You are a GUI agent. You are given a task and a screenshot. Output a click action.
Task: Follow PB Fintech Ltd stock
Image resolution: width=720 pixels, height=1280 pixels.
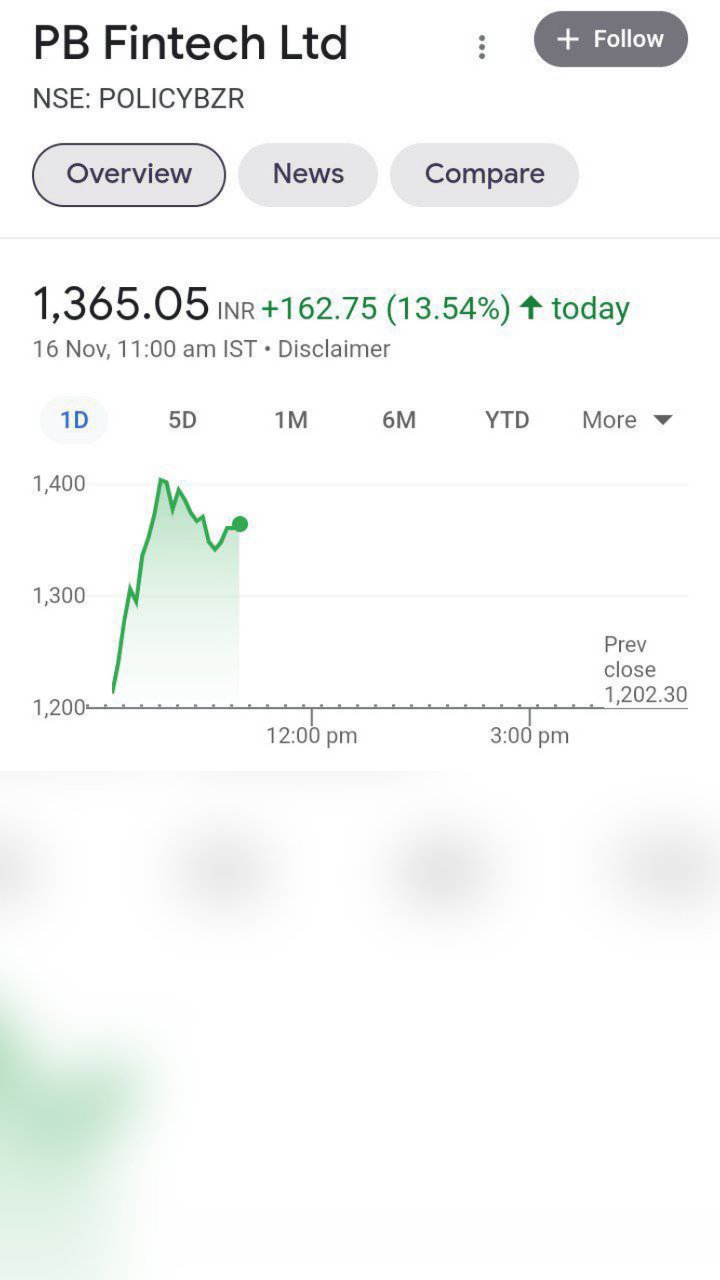coord(610,39)
